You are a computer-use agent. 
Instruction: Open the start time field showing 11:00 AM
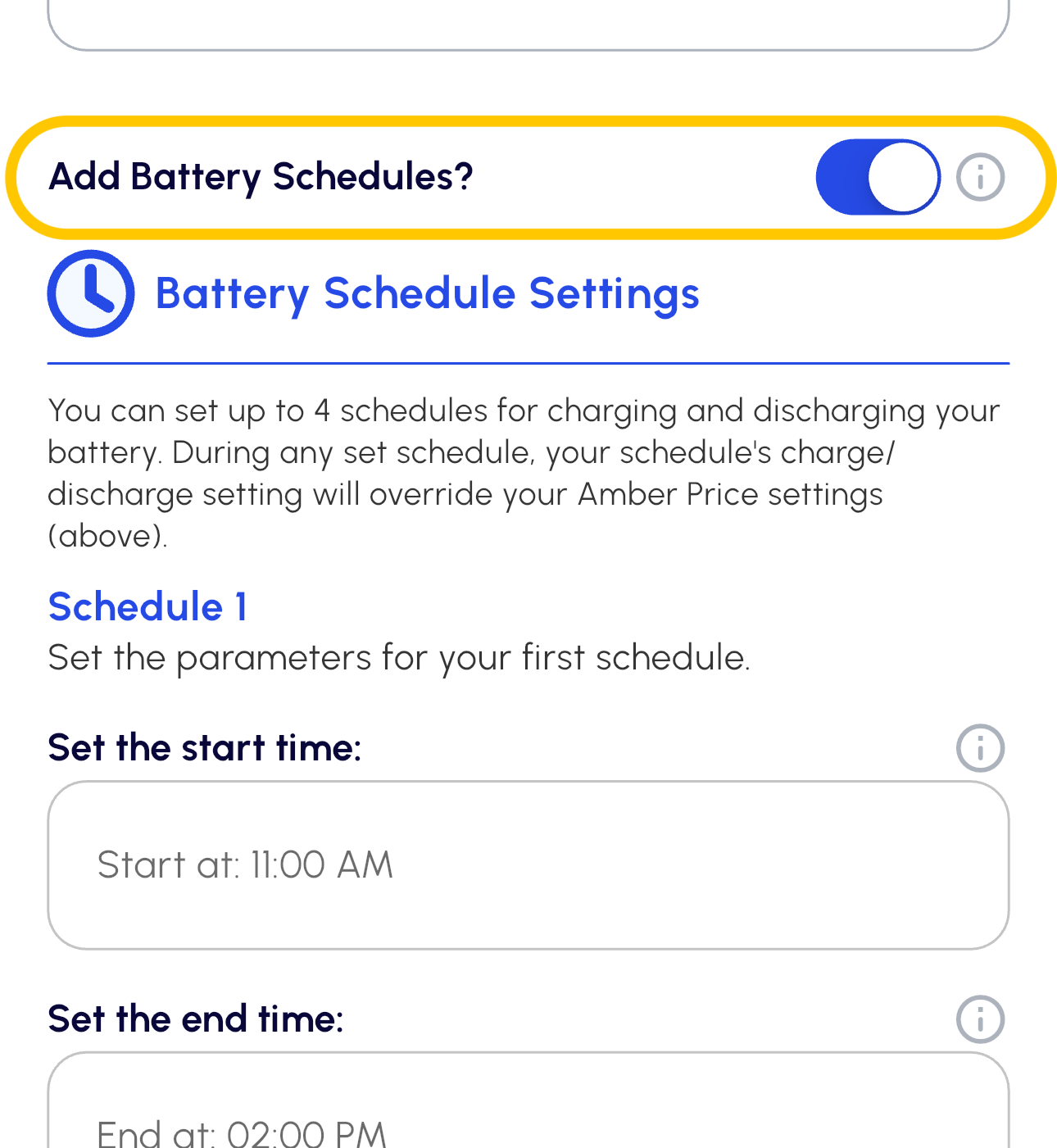[x=528, y=865]
